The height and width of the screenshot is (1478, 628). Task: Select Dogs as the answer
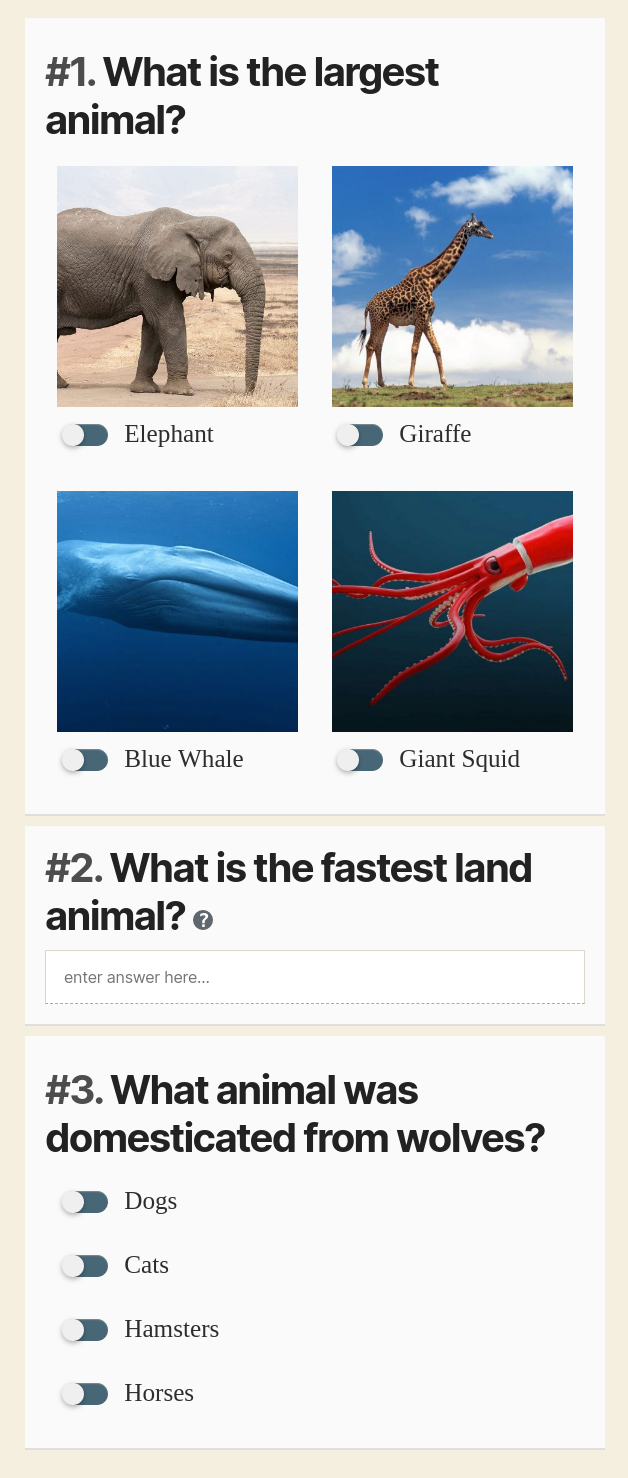(85, 1202)
